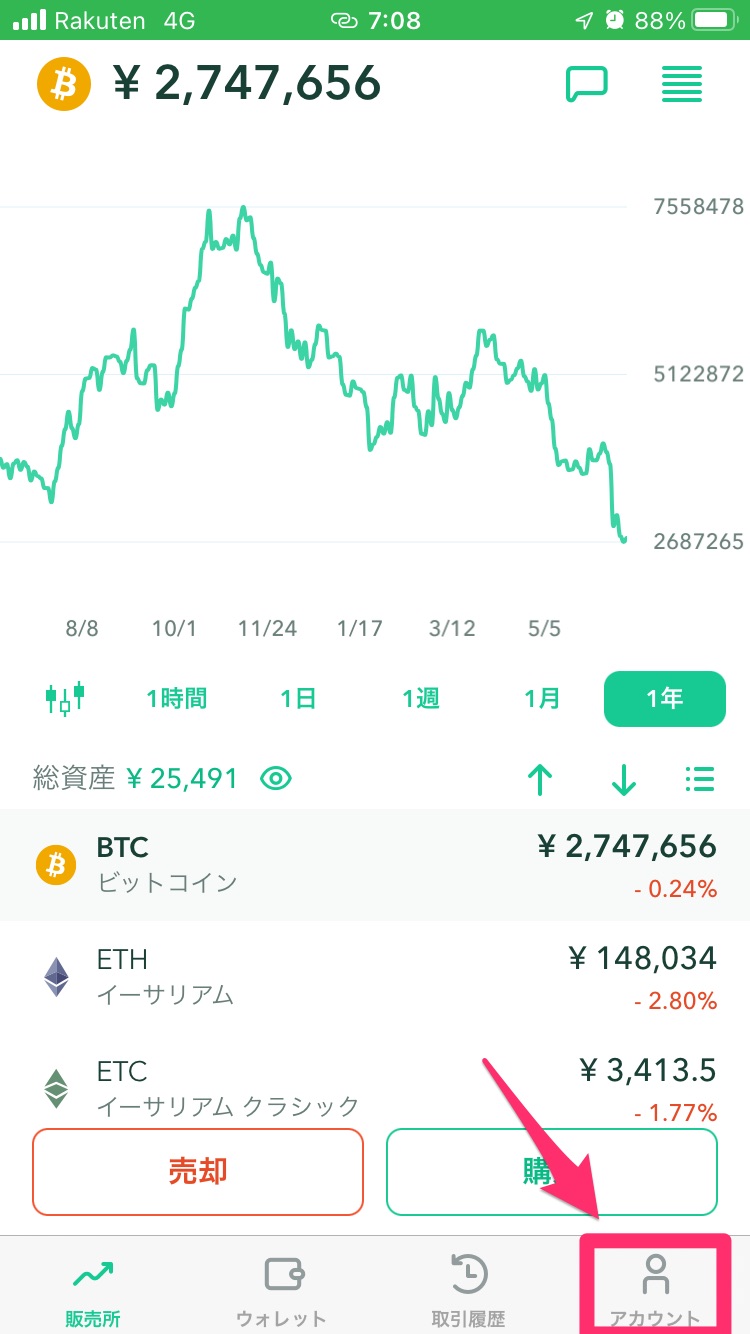The width and height of the screenshot is (750, 1334).
Task: Select the 1年 chart range
Action: click(x=665, y=698)
